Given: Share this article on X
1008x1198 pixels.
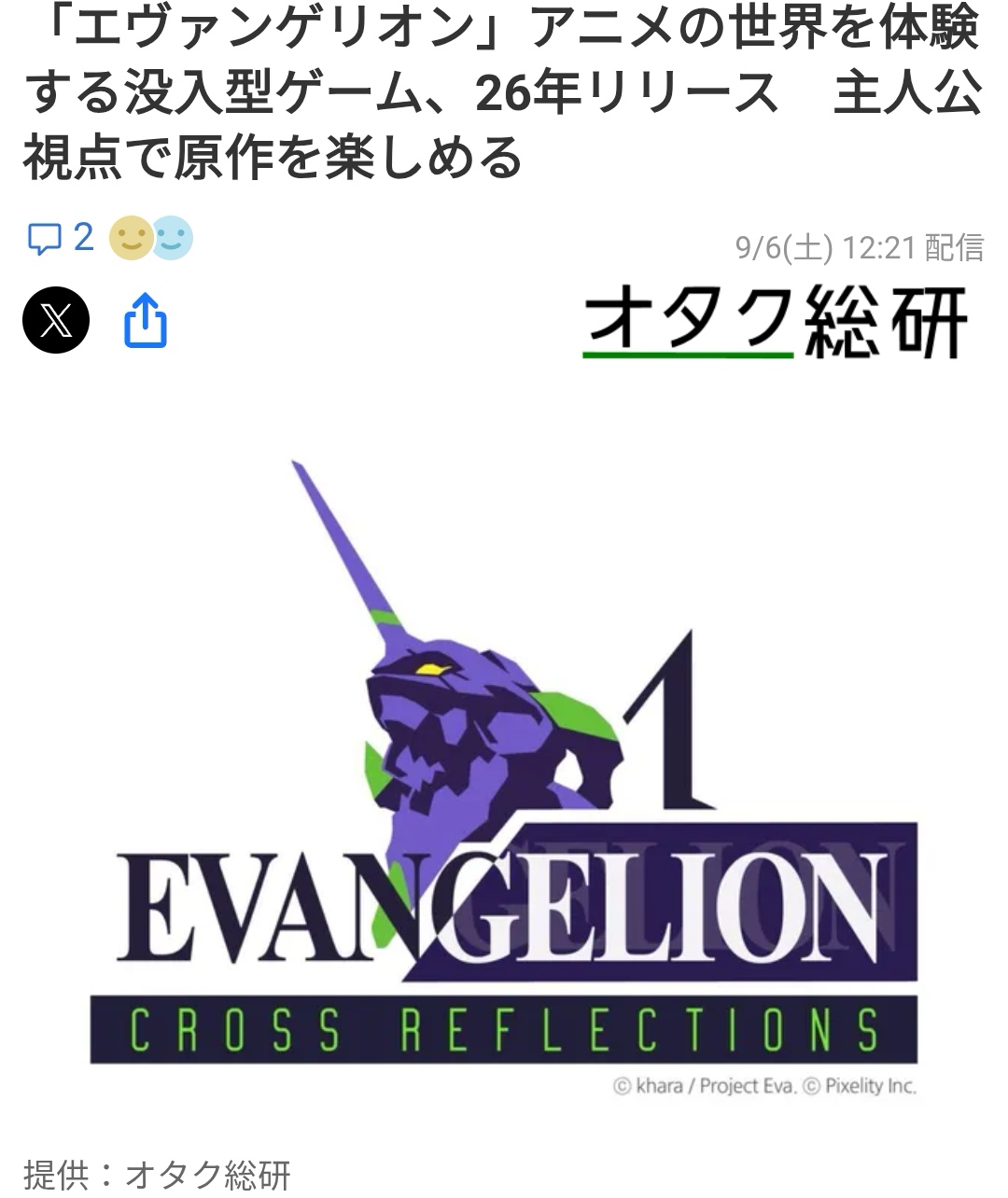Looking at the screenshot, I should [56, 320].
